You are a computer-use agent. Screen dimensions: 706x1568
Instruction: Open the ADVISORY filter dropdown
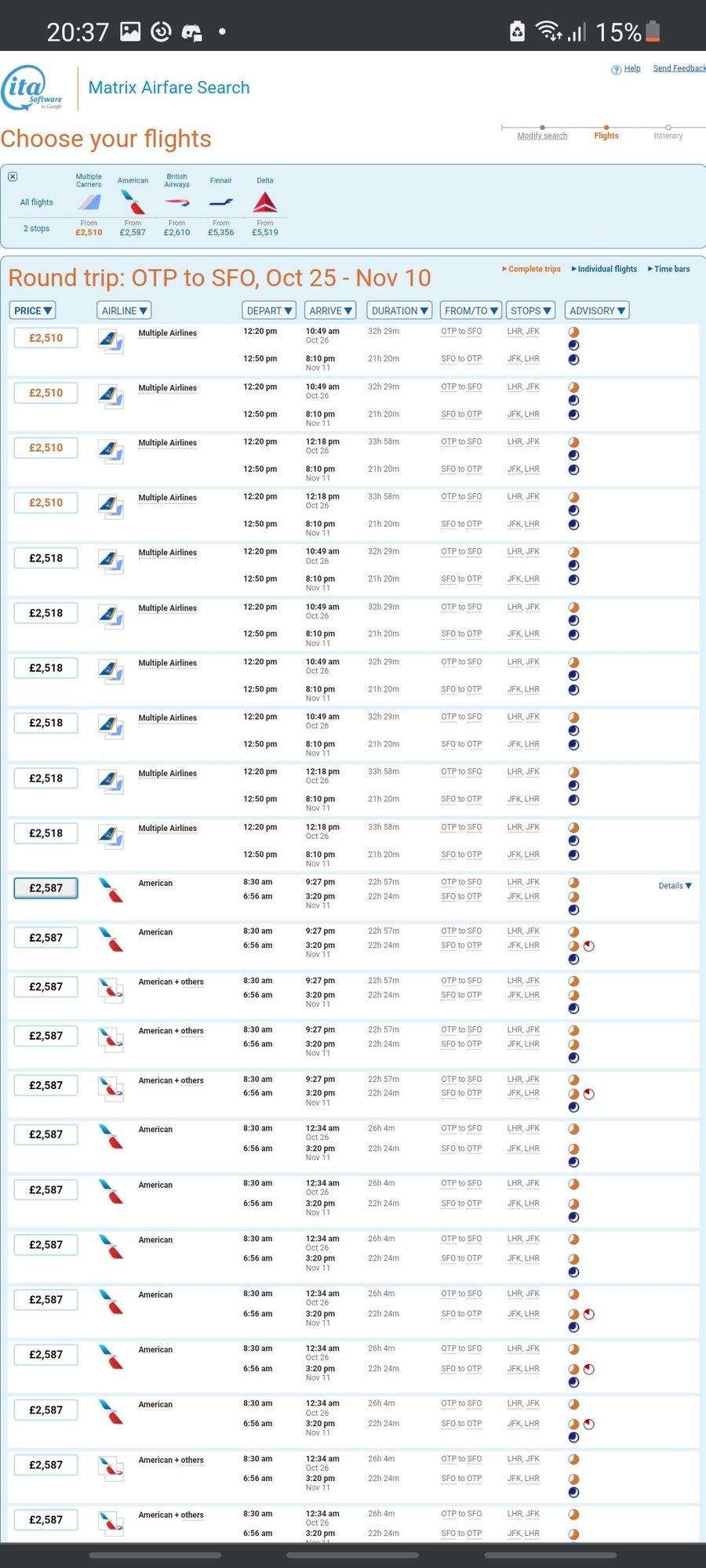[597, 310]
